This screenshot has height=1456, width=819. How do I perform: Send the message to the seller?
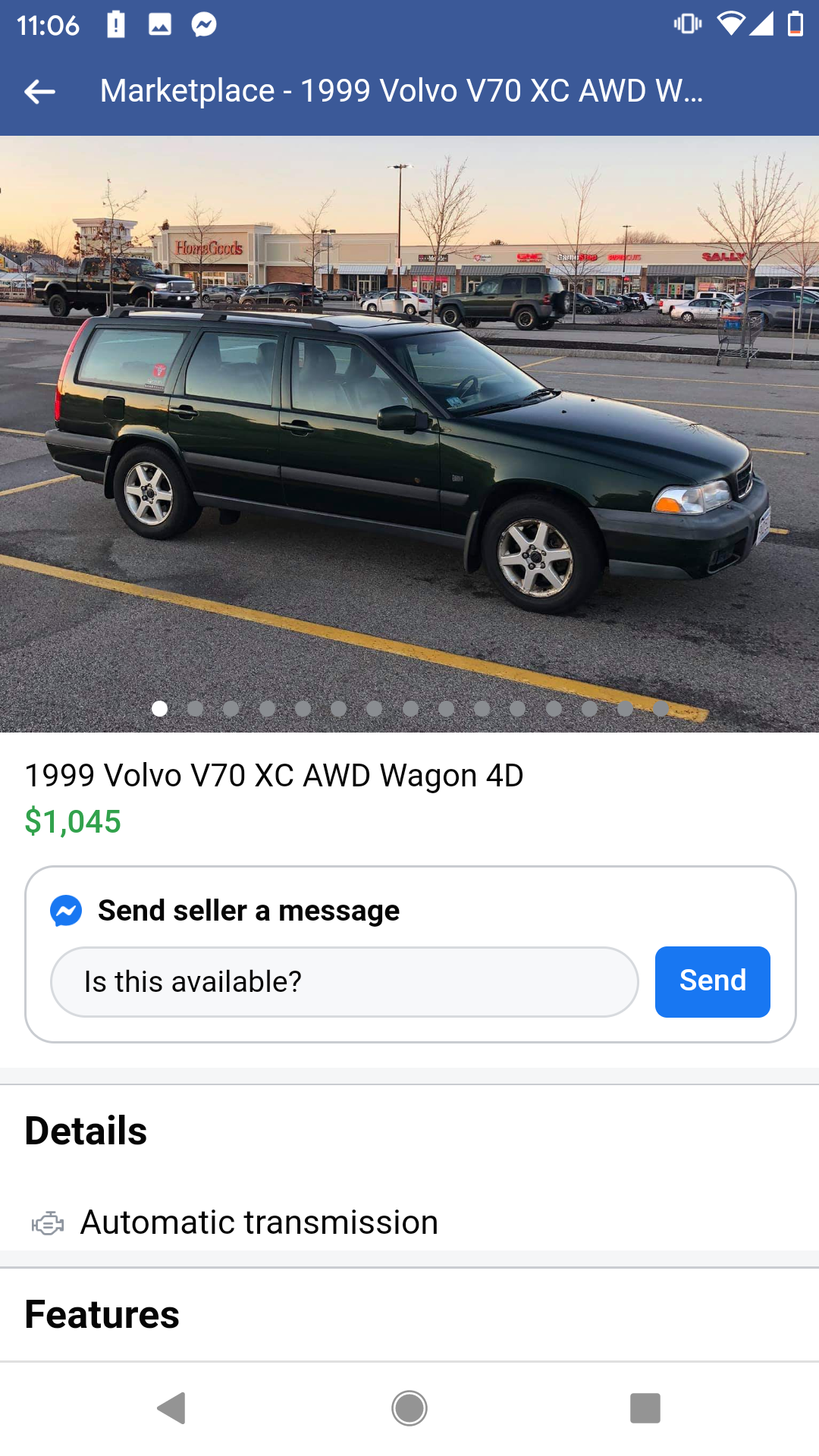click(x=712, y=982)
